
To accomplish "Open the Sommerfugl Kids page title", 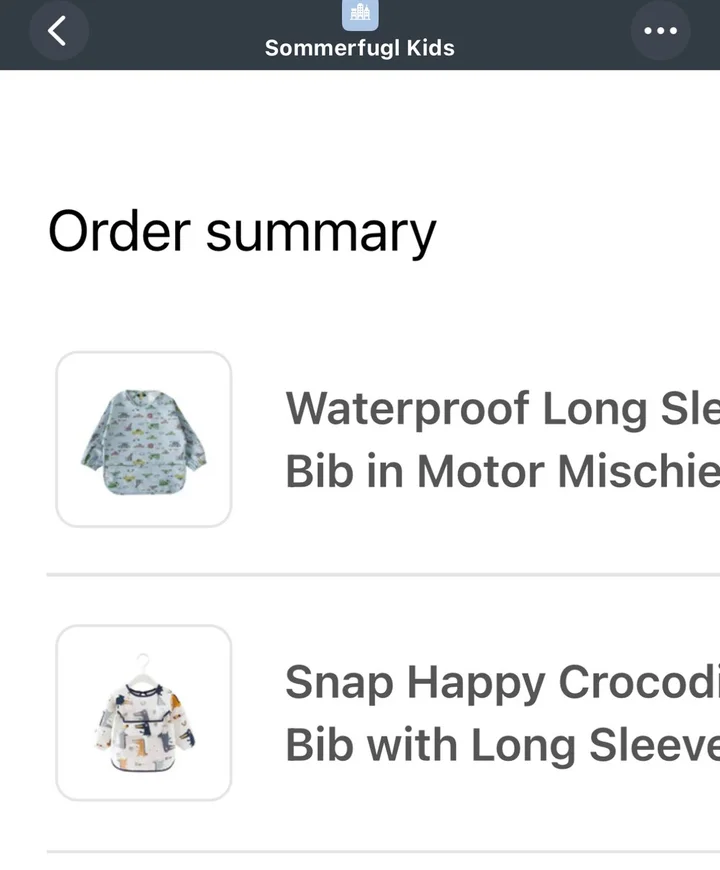I will 360,47.
